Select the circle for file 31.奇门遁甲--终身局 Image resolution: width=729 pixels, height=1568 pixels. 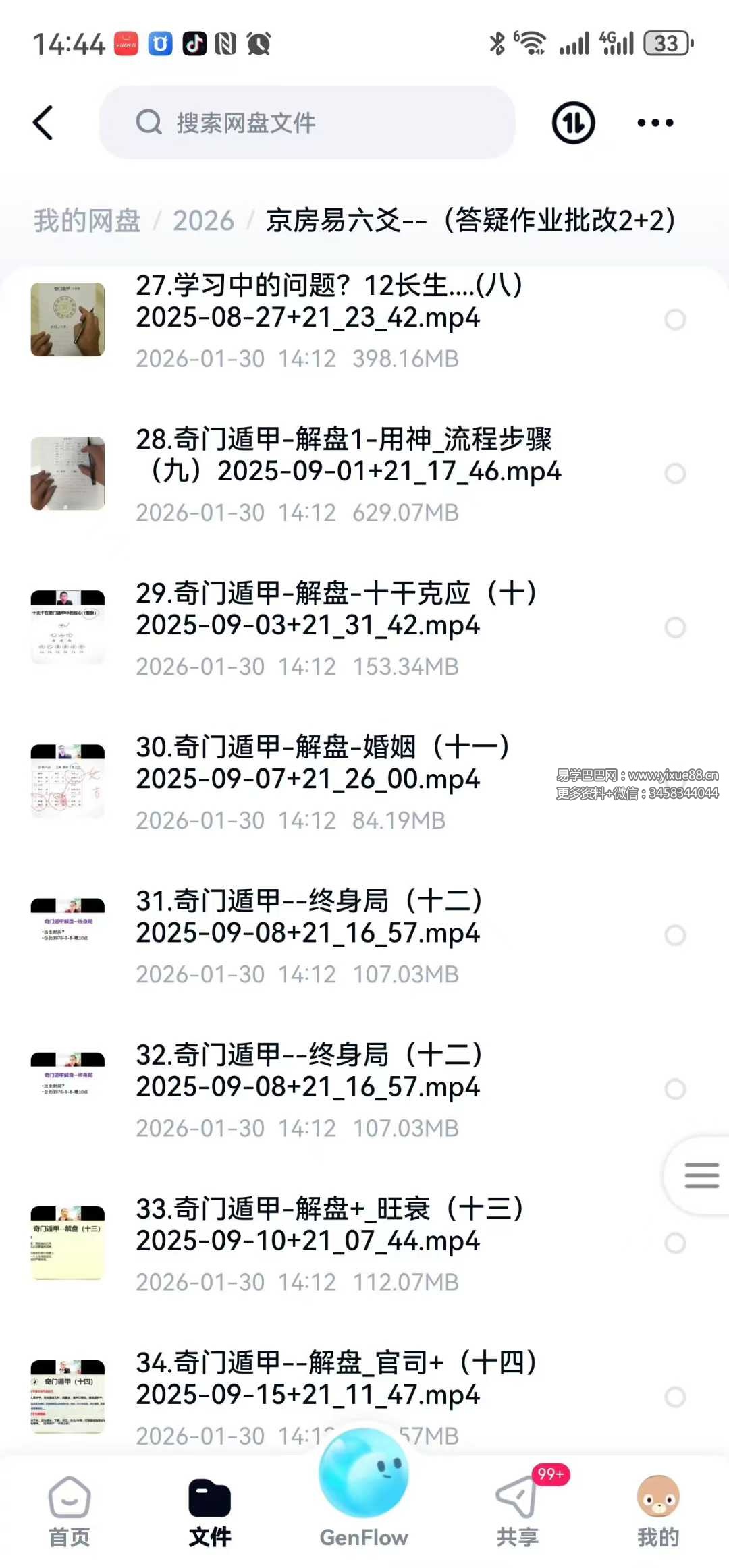tap(675, 935)
